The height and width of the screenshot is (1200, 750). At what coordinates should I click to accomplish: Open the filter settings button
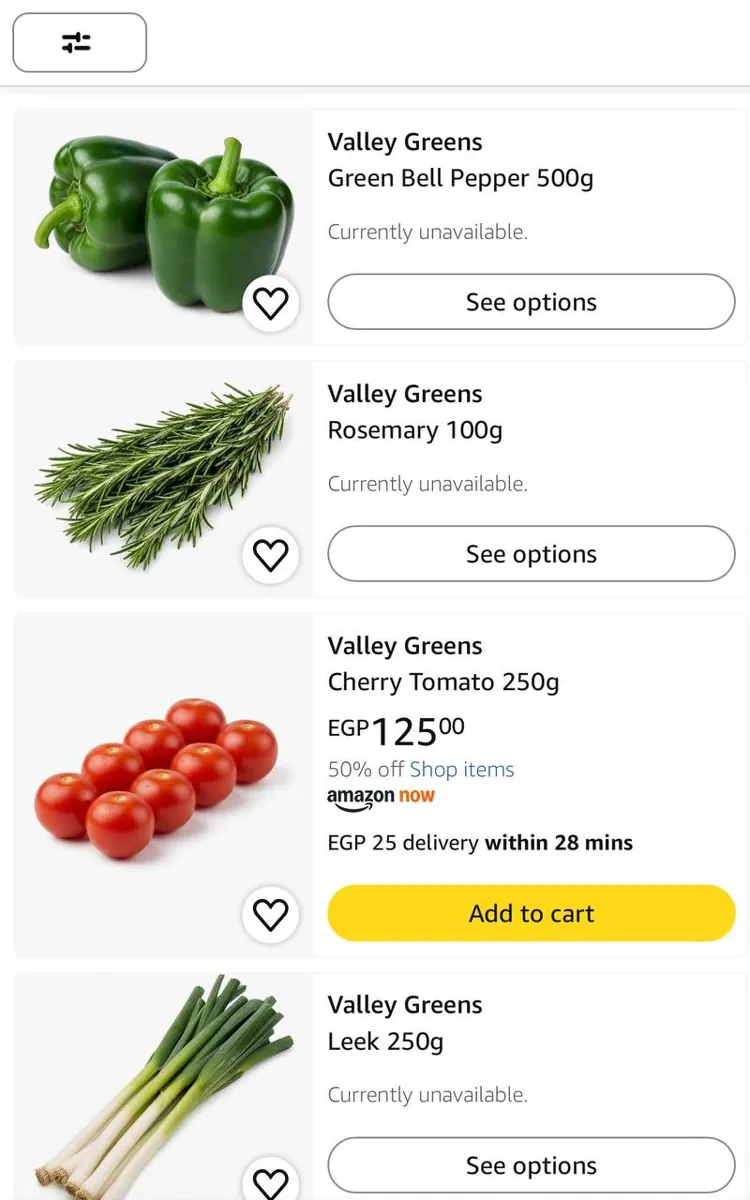click(79, 43)
